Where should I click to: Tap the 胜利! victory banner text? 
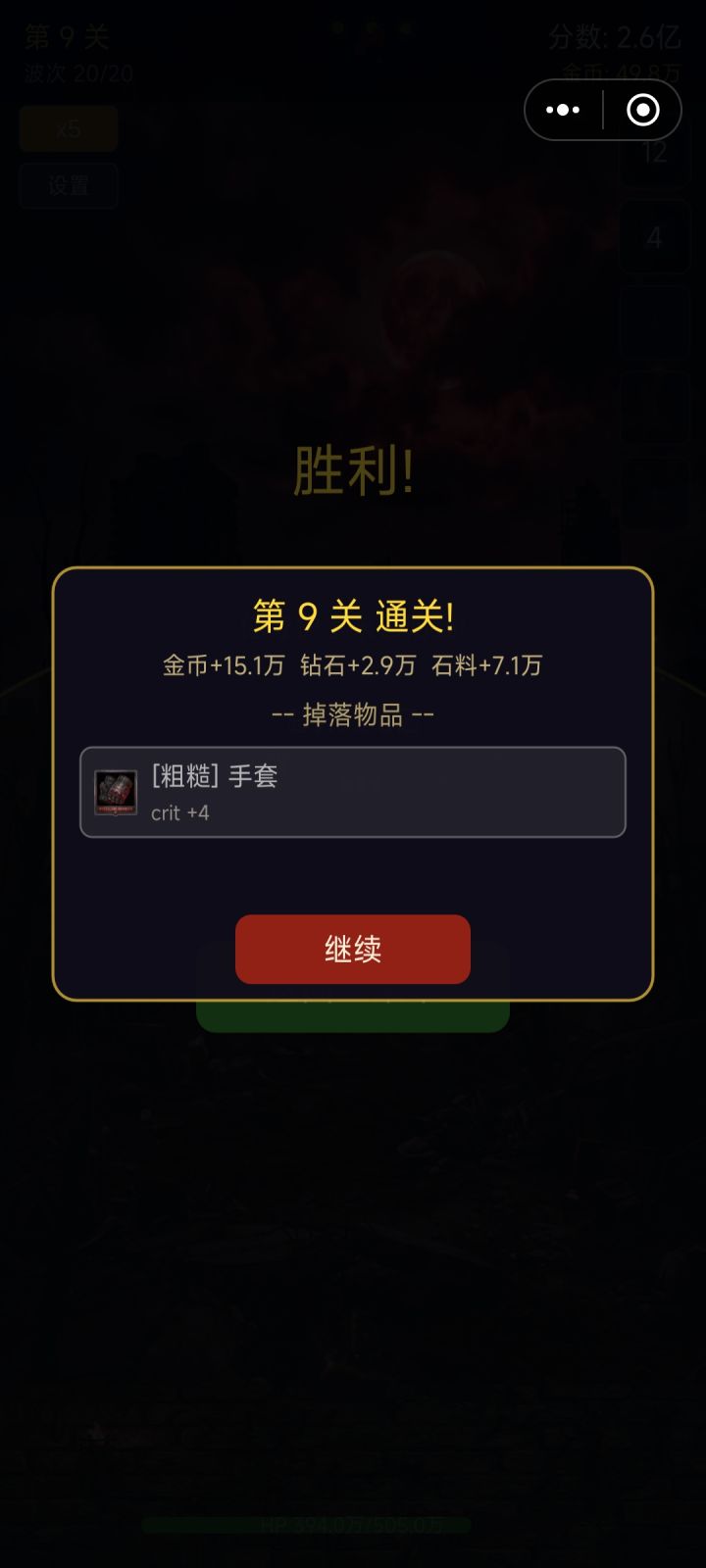click(x=352, y=468)
